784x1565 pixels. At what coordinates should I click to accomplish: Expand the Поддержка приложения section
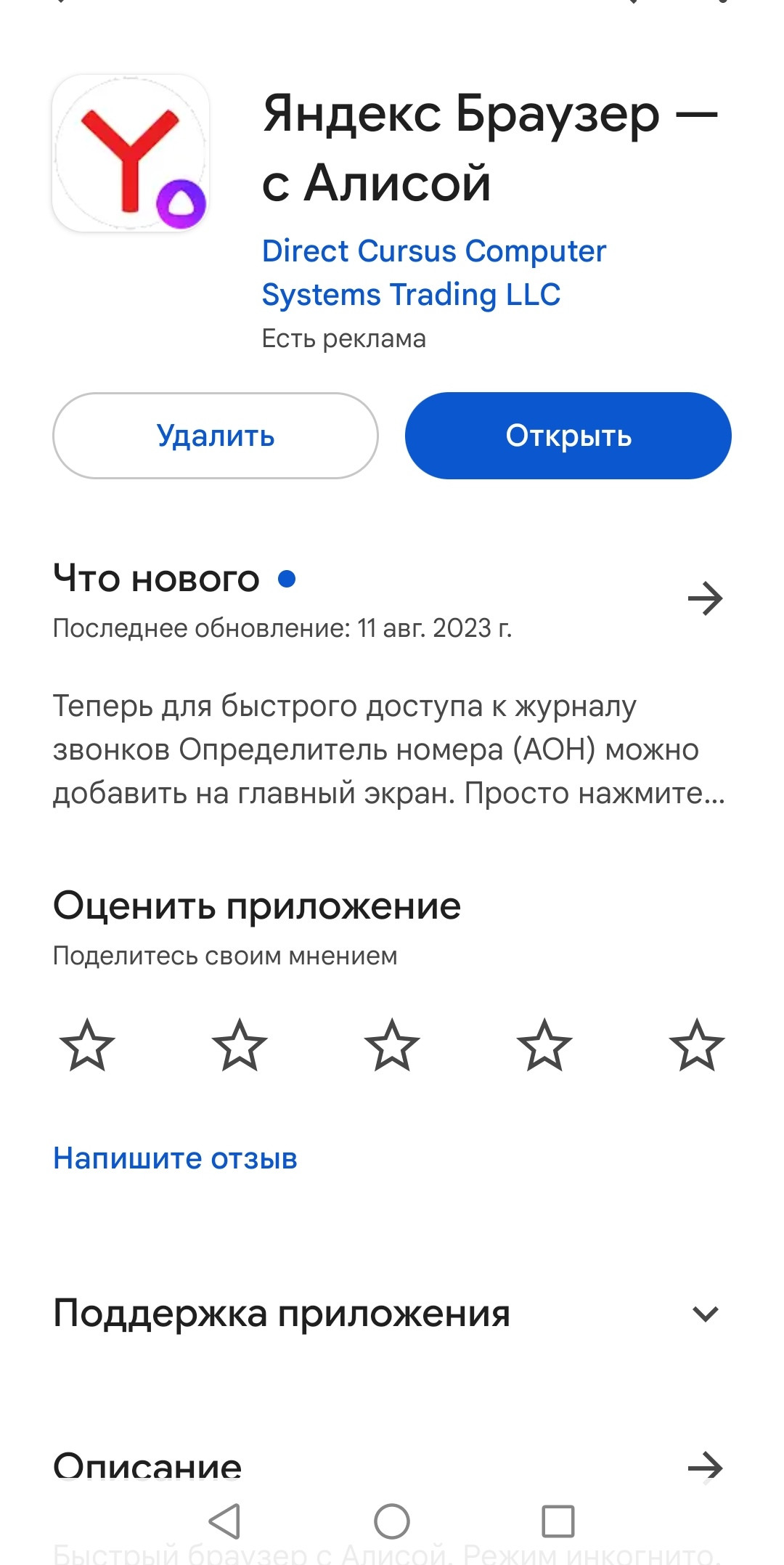pos(705,1314)
